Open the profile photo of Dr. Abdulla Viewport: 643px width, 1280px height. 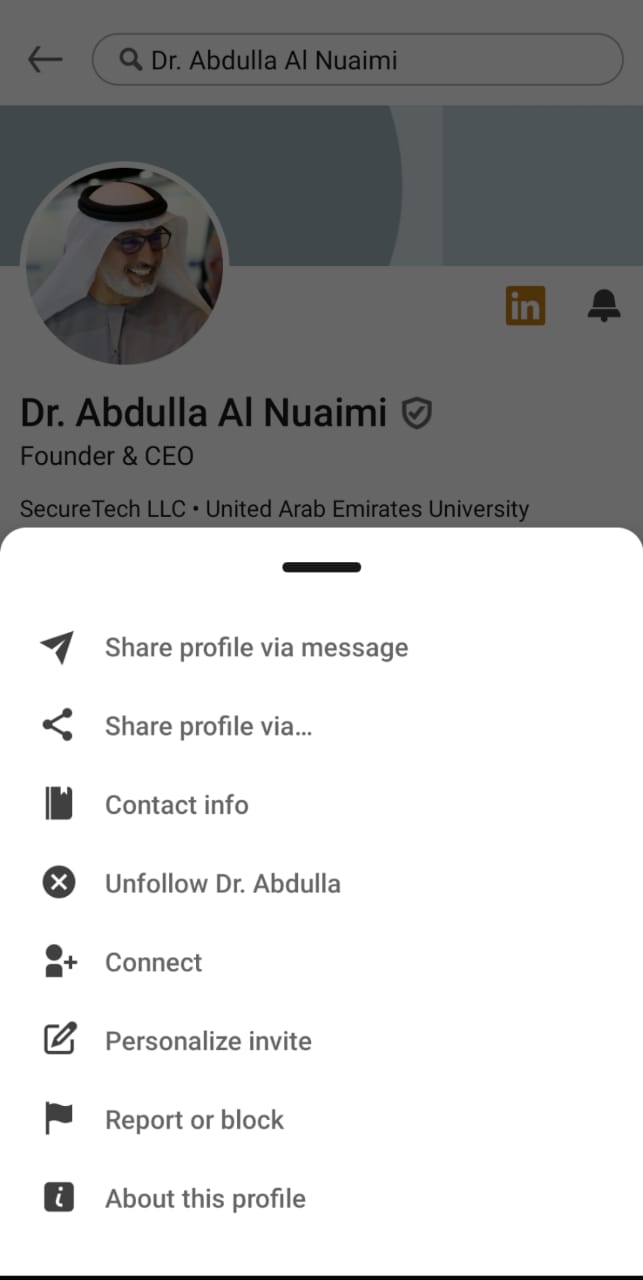coord(124,263)
